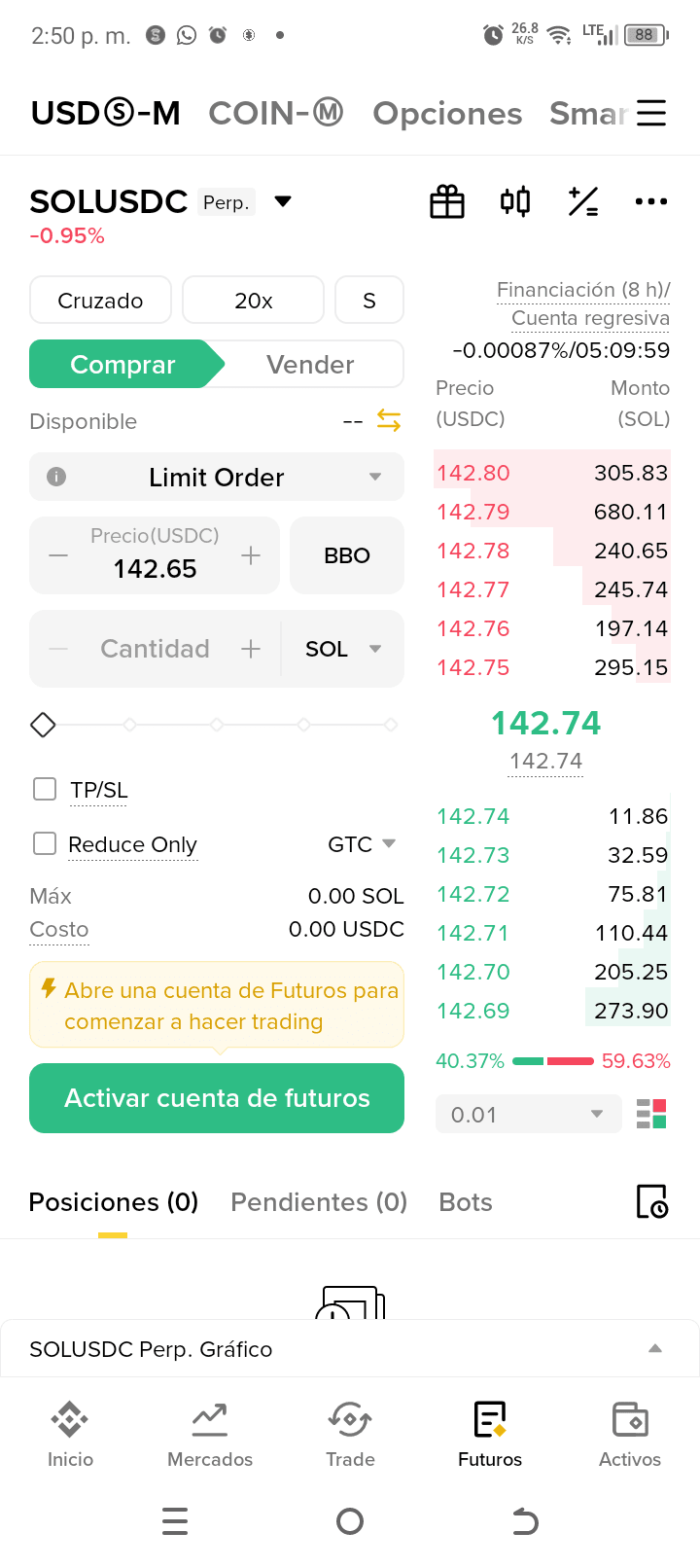Adjust the 20x leverage
700x1568 pixels.
pyautogui.click(x=253, y=301)
